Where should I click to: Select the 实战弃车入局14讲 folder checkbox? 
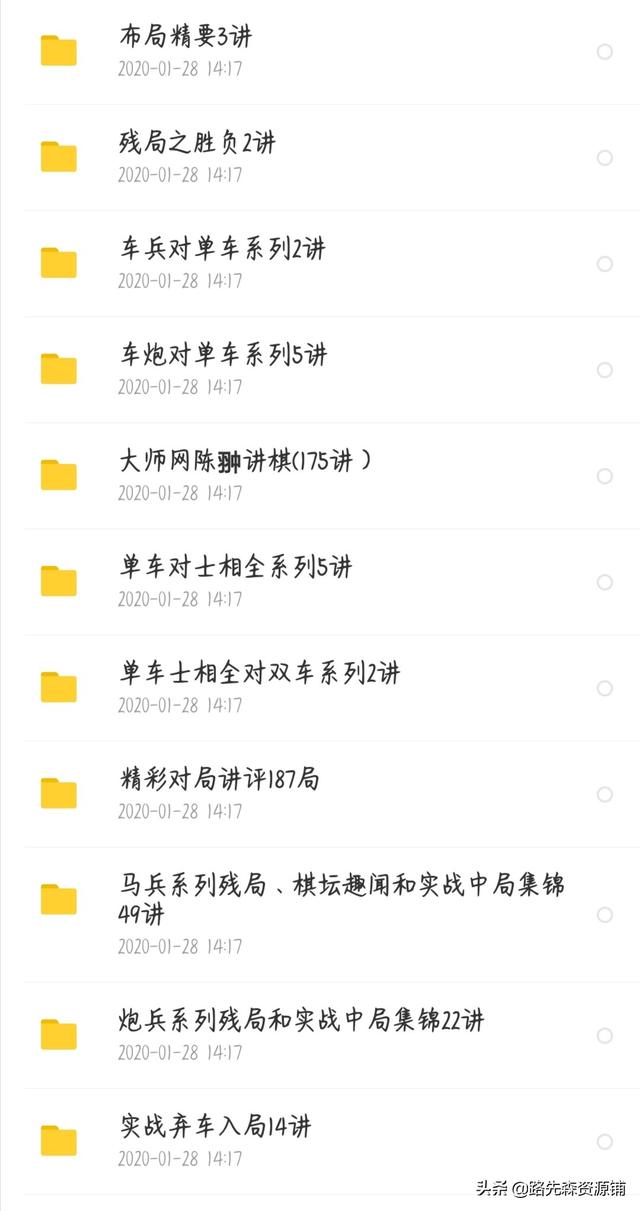point(605,1141)
